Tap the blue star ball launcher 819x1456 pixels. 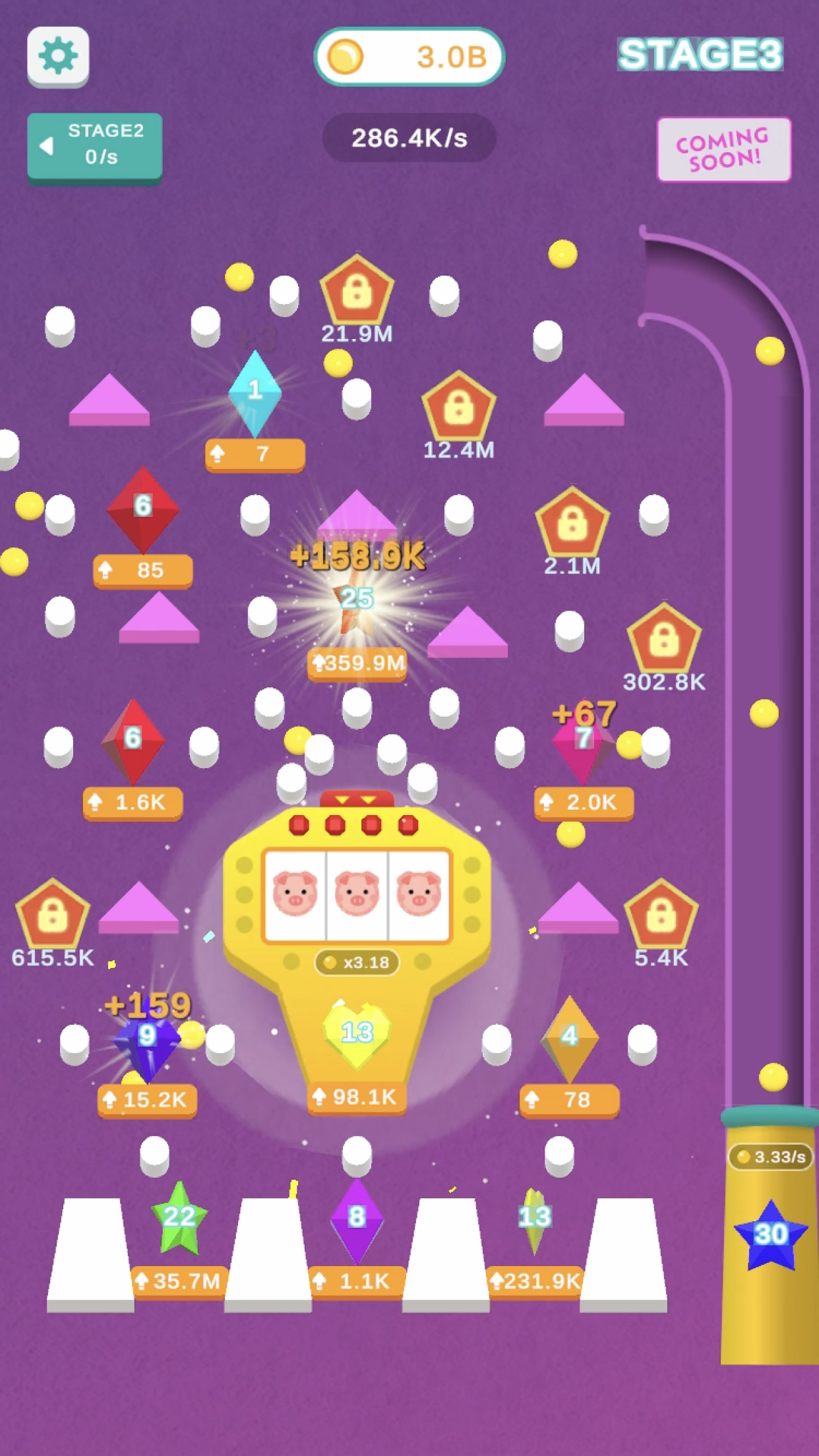click(770, 1235)
